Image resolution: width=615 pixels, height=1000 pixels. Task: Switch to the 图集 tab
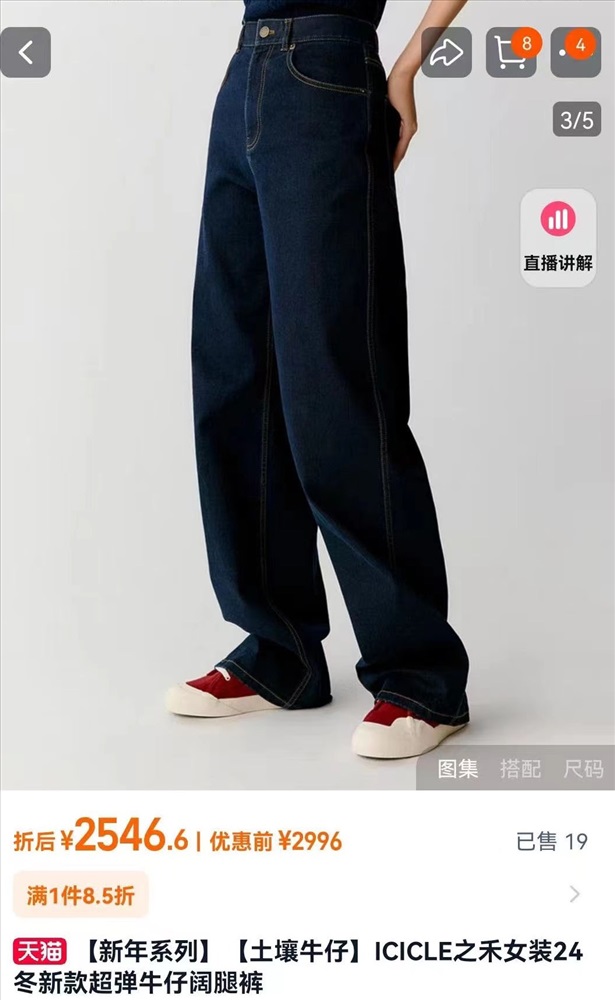[457, 768]
